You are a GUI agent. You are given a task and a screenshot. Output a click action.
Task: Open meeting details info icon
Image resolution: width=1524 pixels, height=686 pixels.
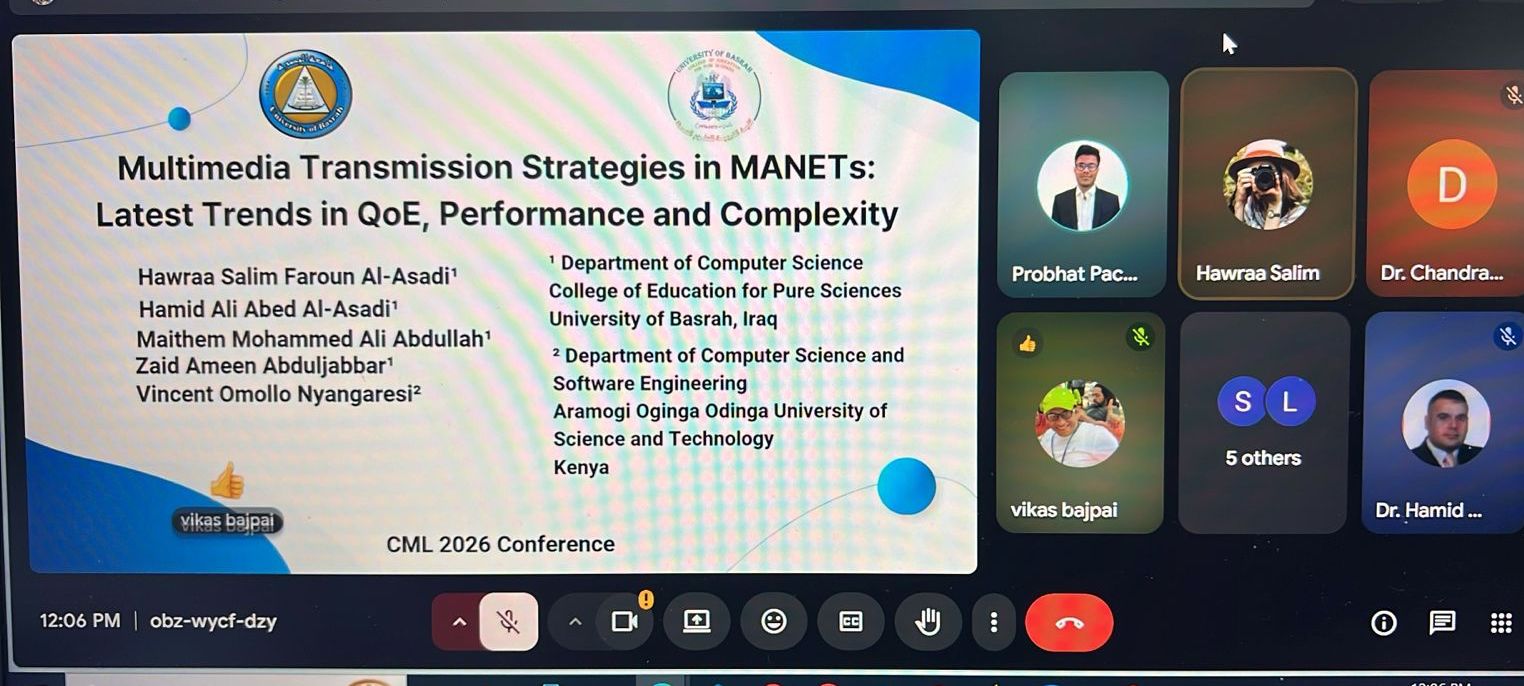pos(1383,623)
